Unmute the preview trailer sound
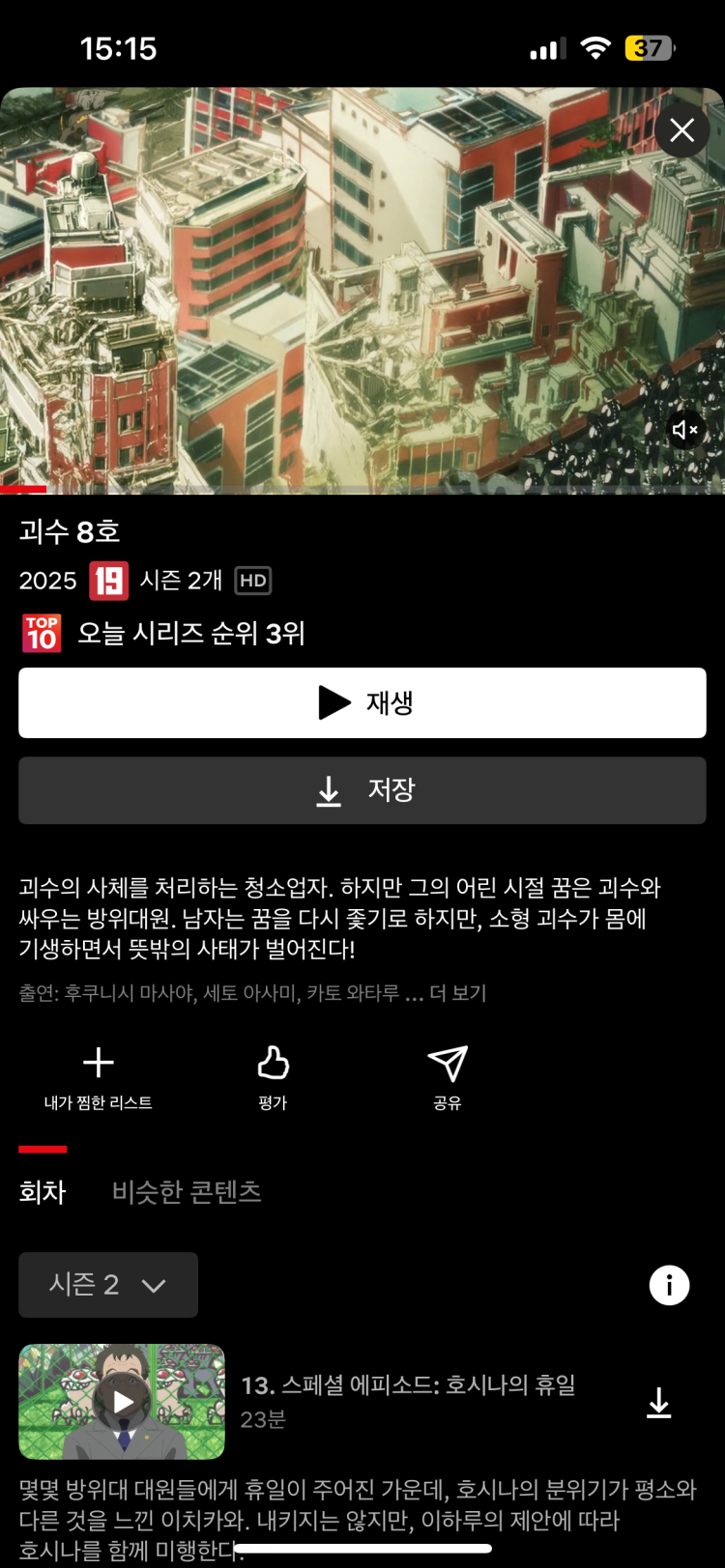 tap(684, 430)
